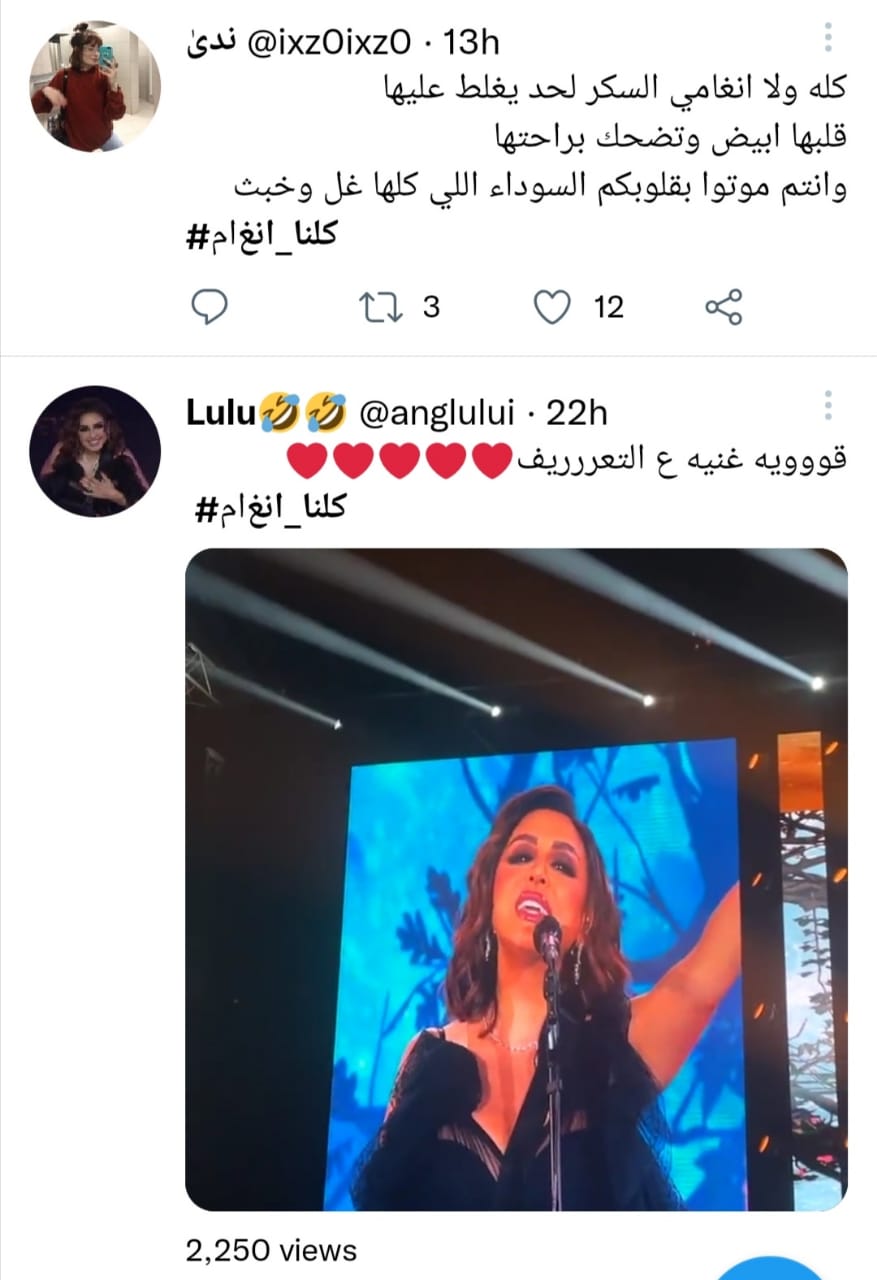Screen dimensions: 877x1280
Task: Share the tweet by @ixz0ixz0
Action: [x=723, y=307]
